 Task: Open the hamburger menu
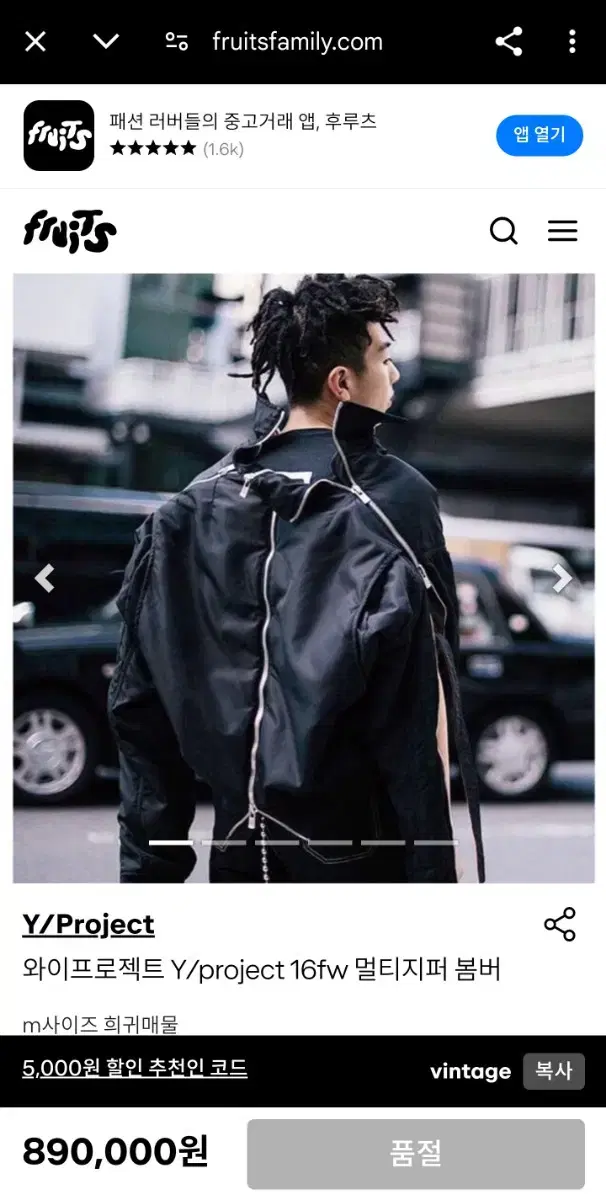(563, 231)
